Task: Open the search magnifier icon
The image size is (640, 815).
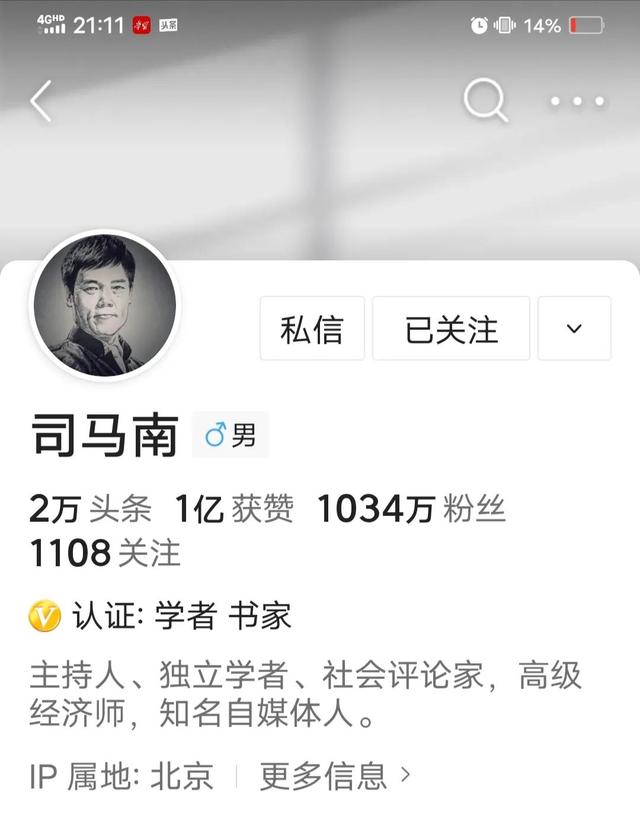Action: 485,101
